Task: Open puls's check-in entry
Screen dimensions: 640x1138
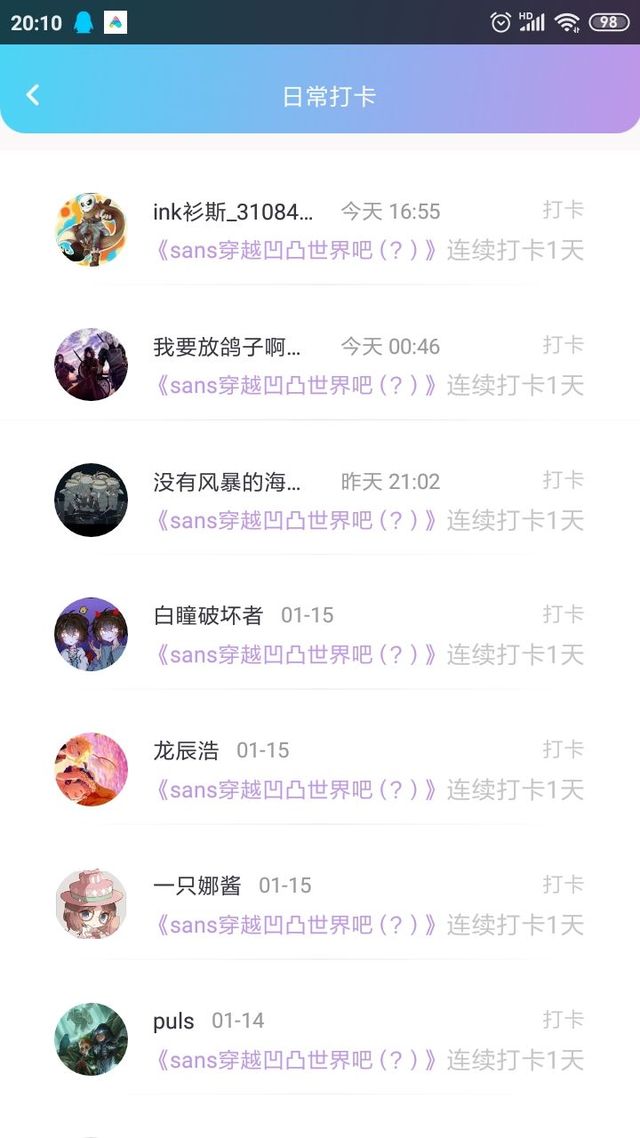Action: pyautogui.click(x=320, y=1039)
